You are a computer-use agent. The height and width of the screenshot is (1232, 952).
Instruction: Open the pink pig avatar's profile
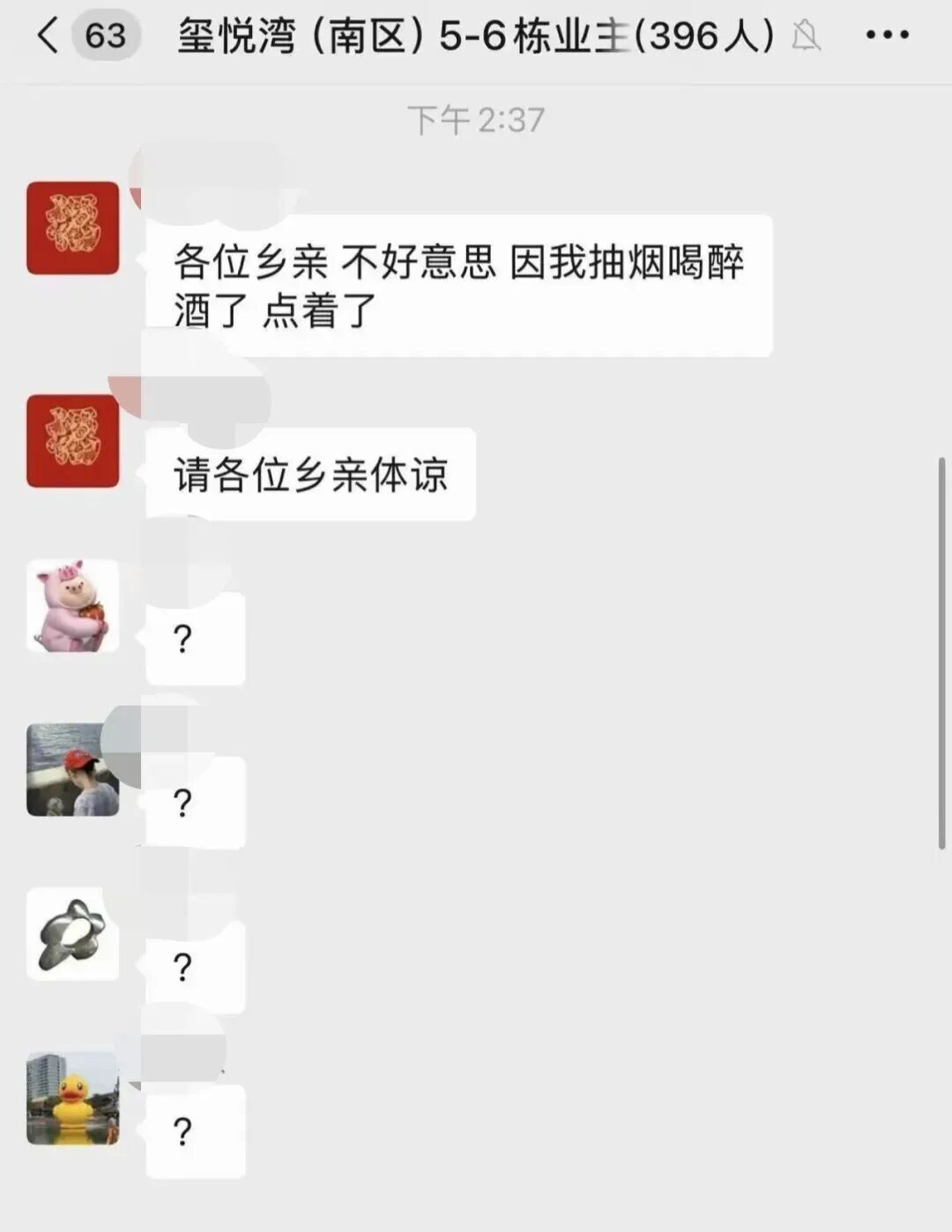click(x=72, y=606)
